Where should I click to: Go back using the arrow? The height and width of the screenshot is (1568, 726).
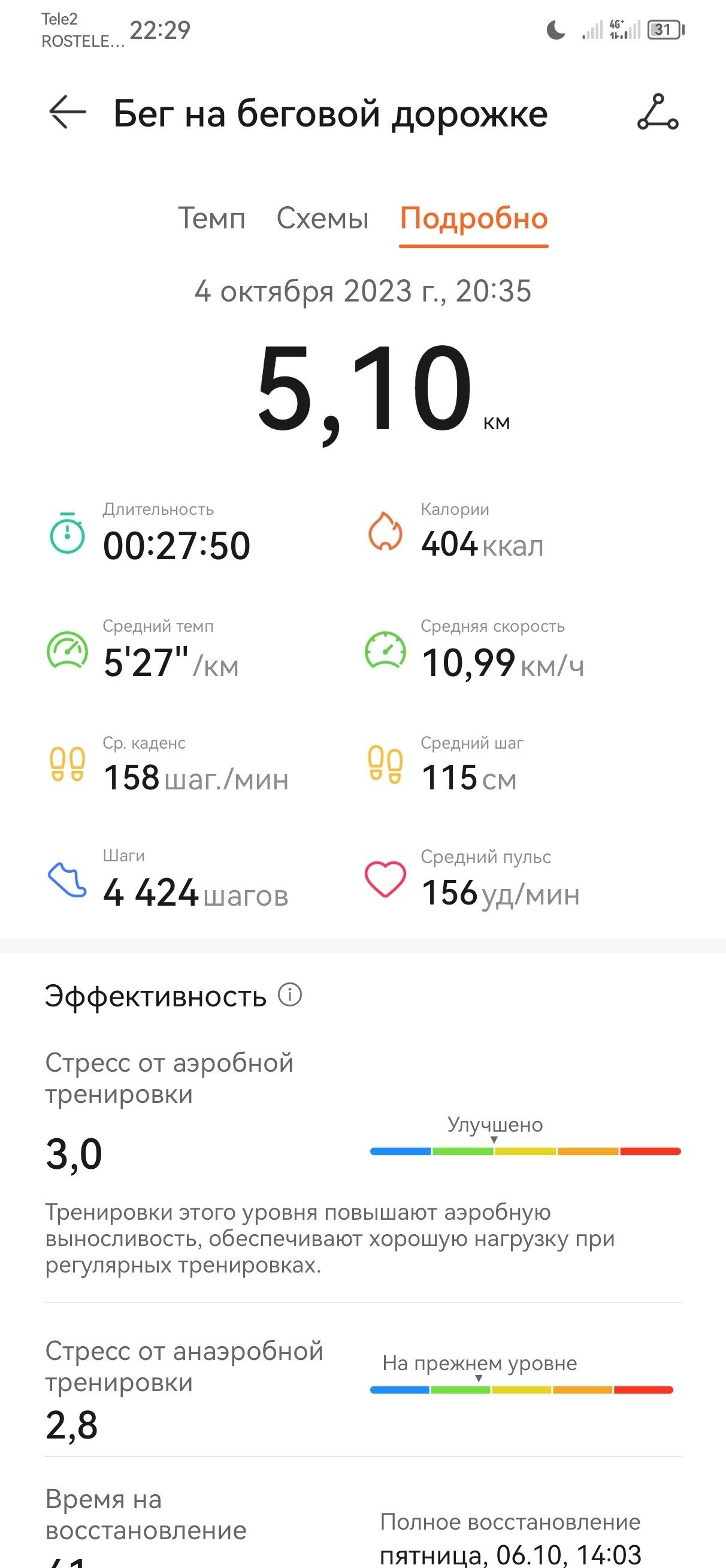click(67, 113)
